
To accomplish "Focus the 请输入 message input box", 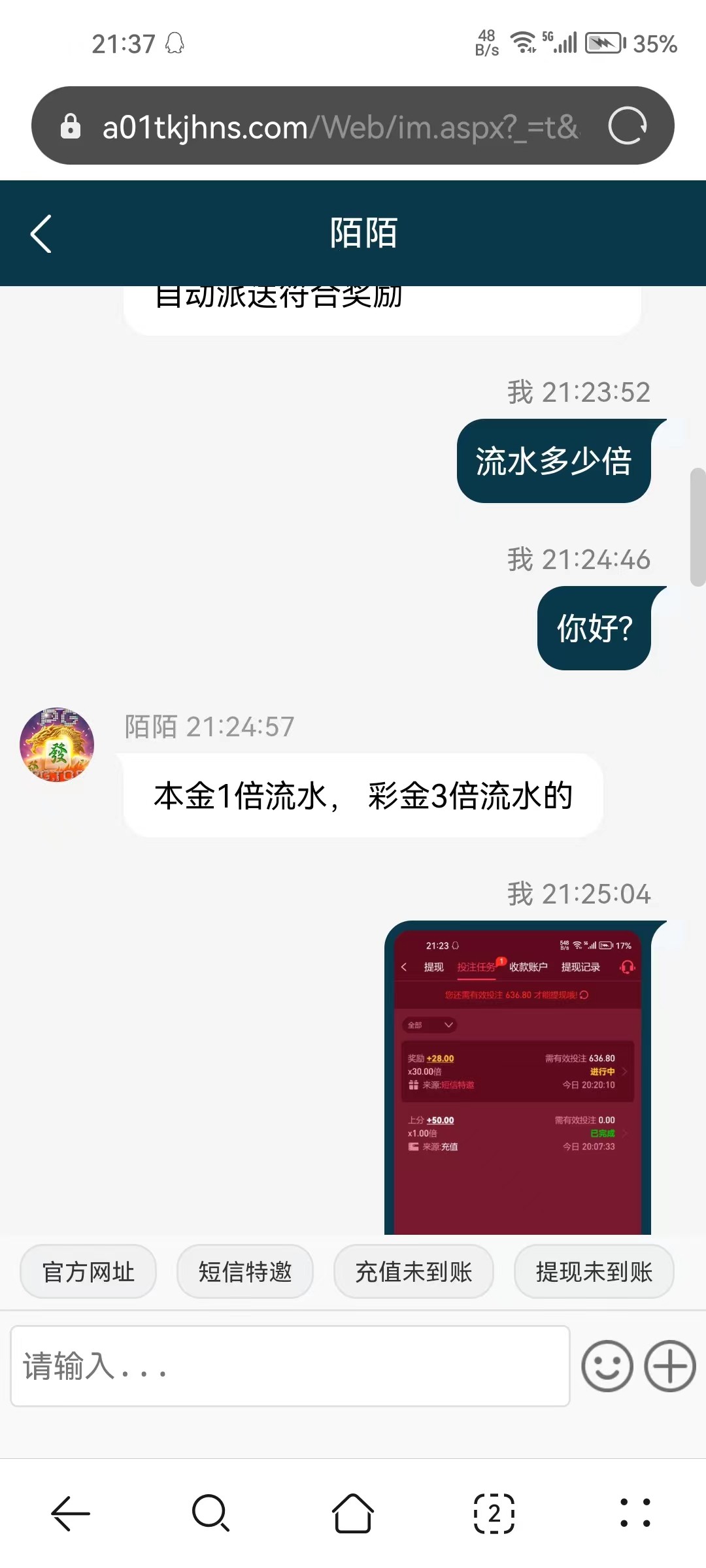I will point(290,1365).
